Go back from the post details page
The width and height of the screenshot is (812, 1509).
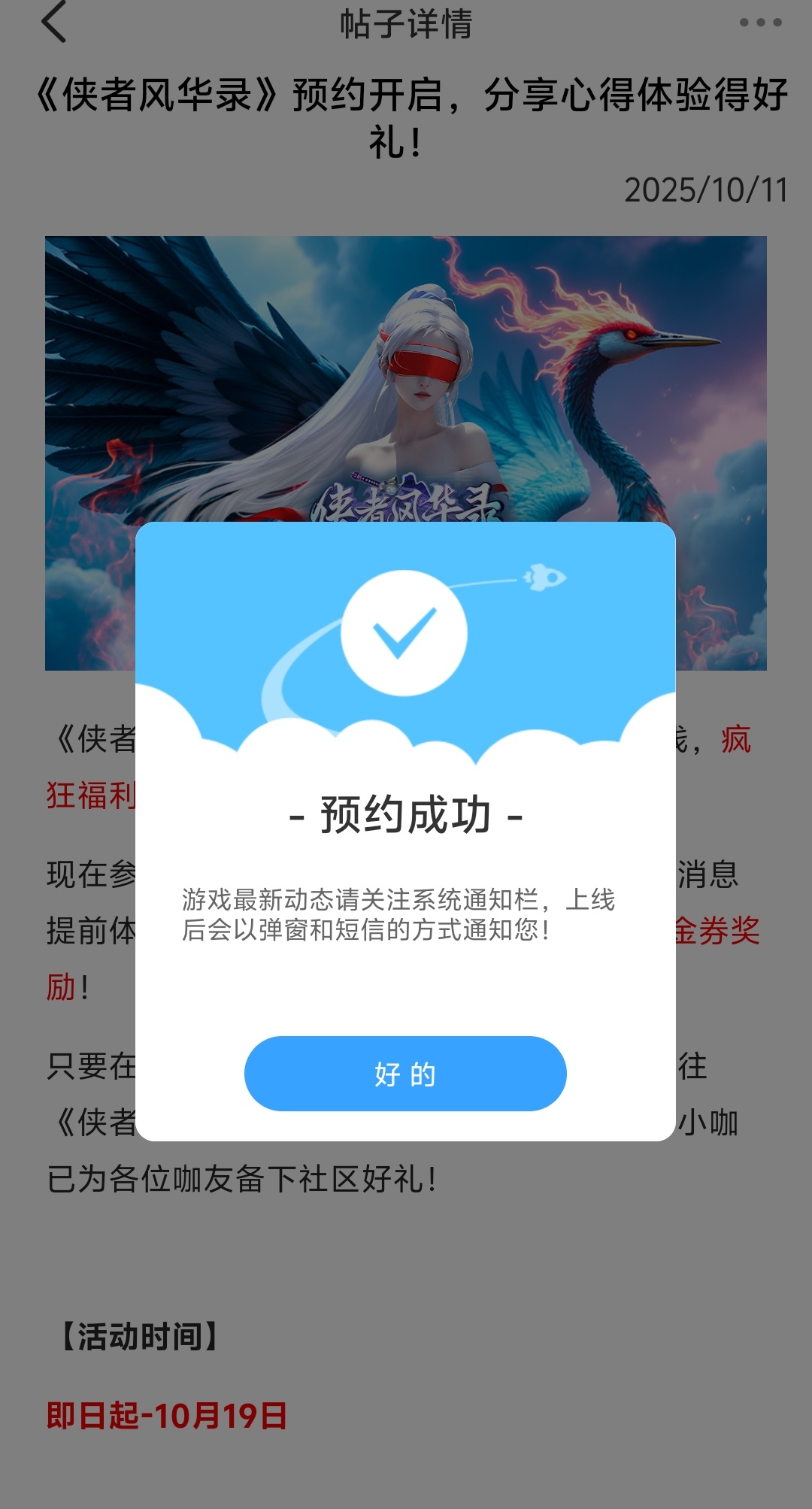54,23
